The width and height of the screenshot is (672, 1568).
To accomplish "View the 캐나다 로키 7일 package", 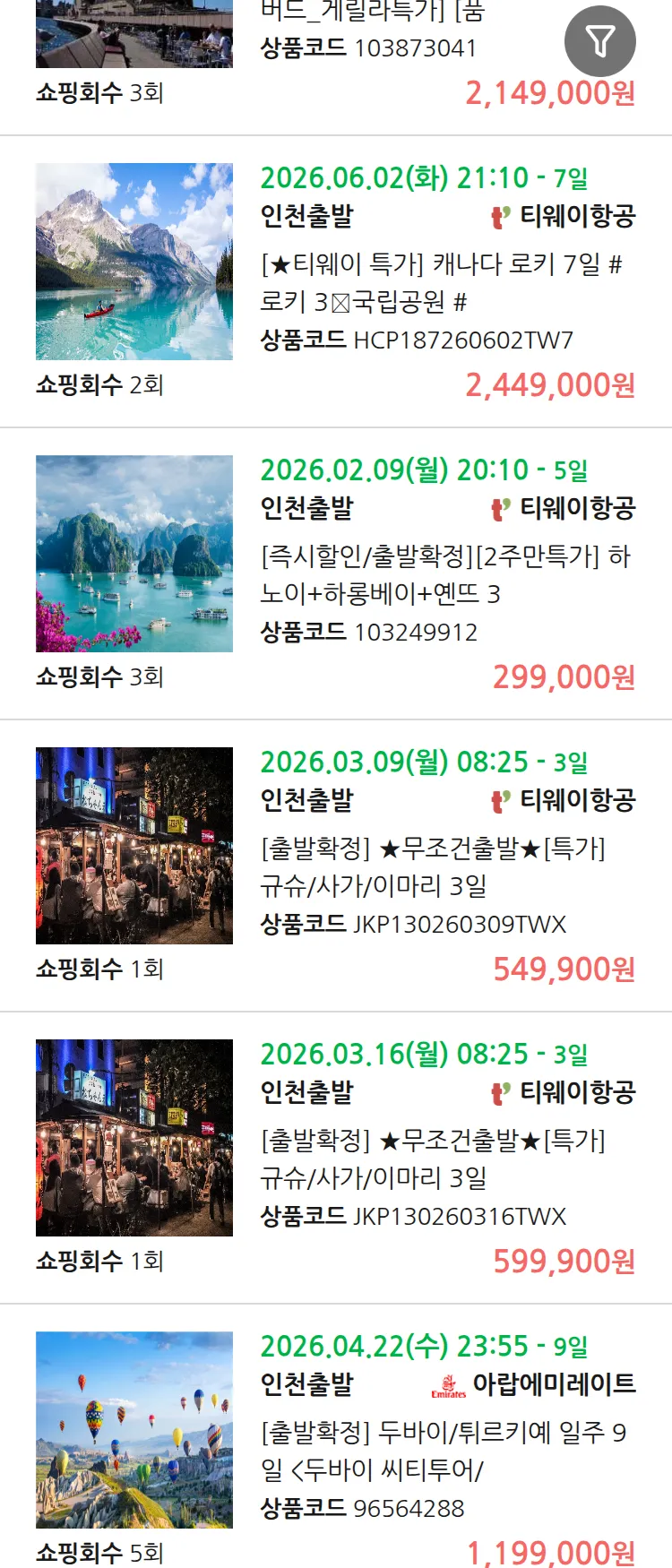I will pyautogui.click(x=441, y=282).
